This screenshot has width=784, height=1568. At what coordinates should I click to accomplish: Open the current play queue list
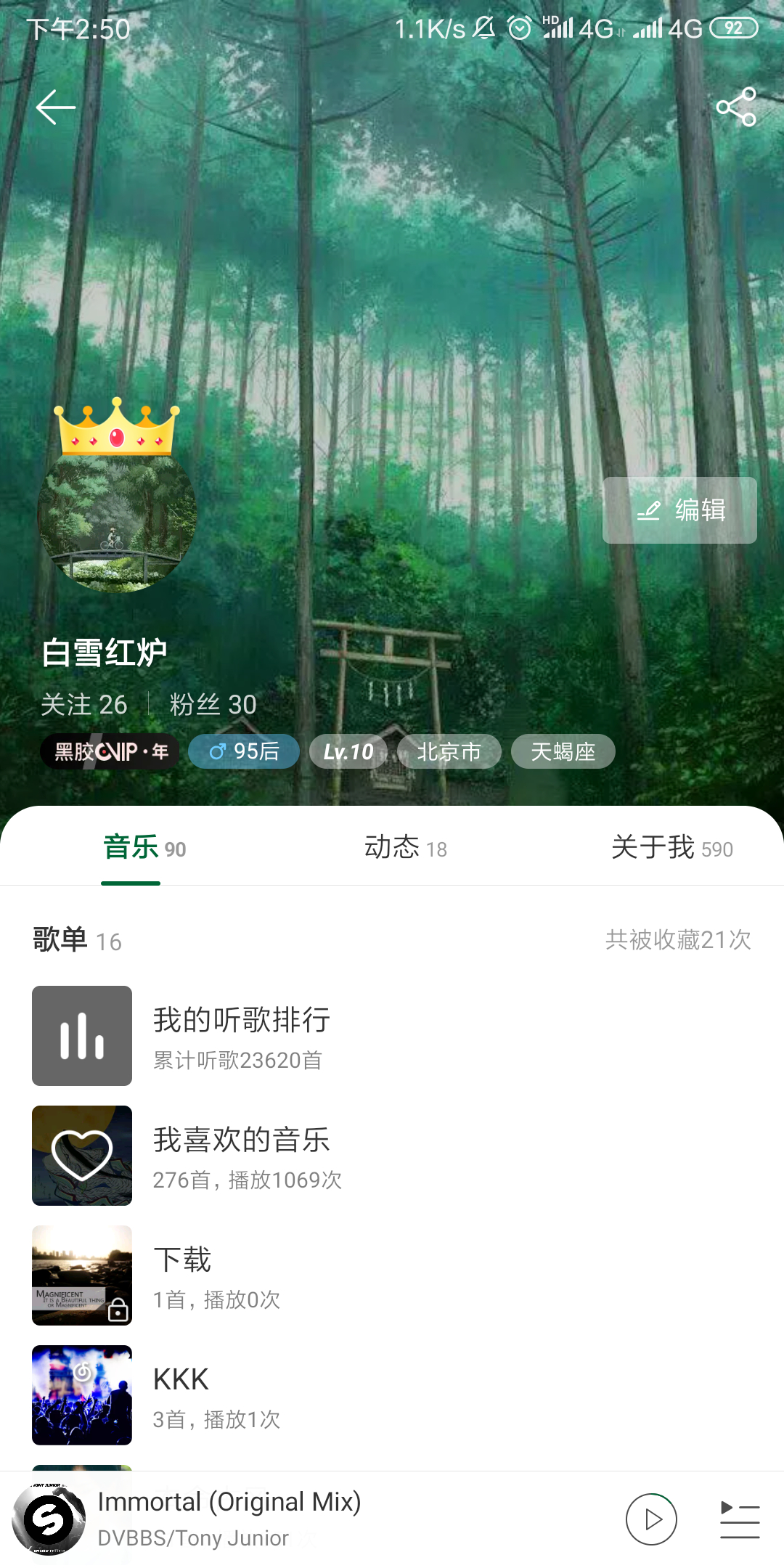pos(740,1519)
